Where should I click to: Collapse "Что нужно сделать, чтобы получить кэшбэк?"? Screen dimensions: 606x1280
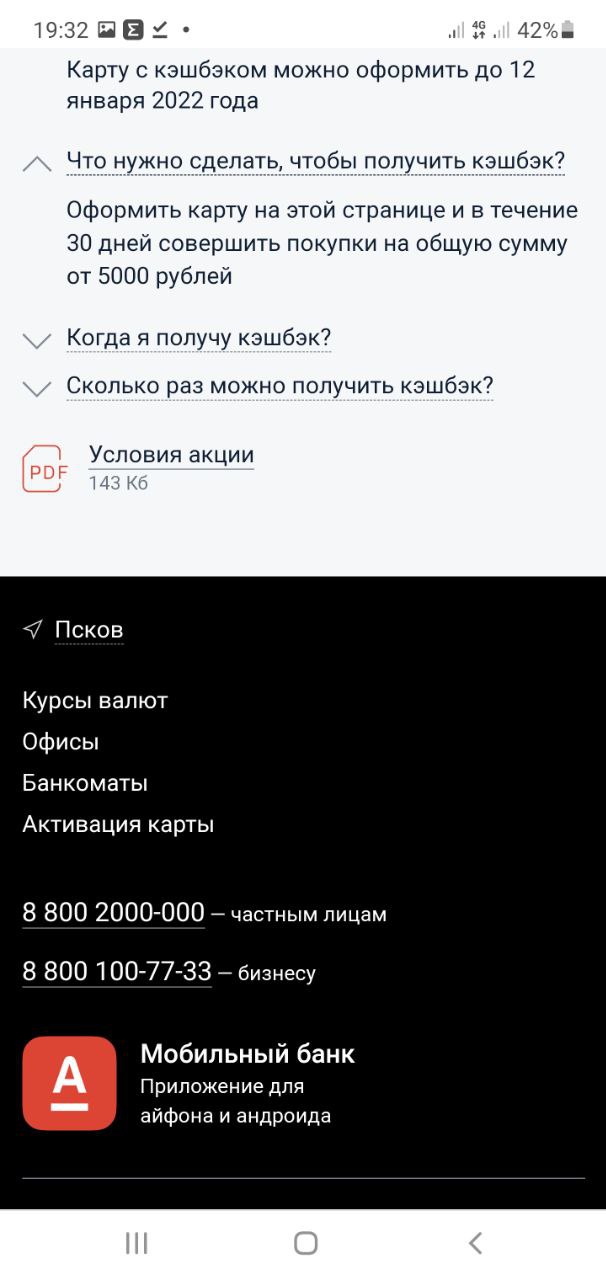point(315,161)
